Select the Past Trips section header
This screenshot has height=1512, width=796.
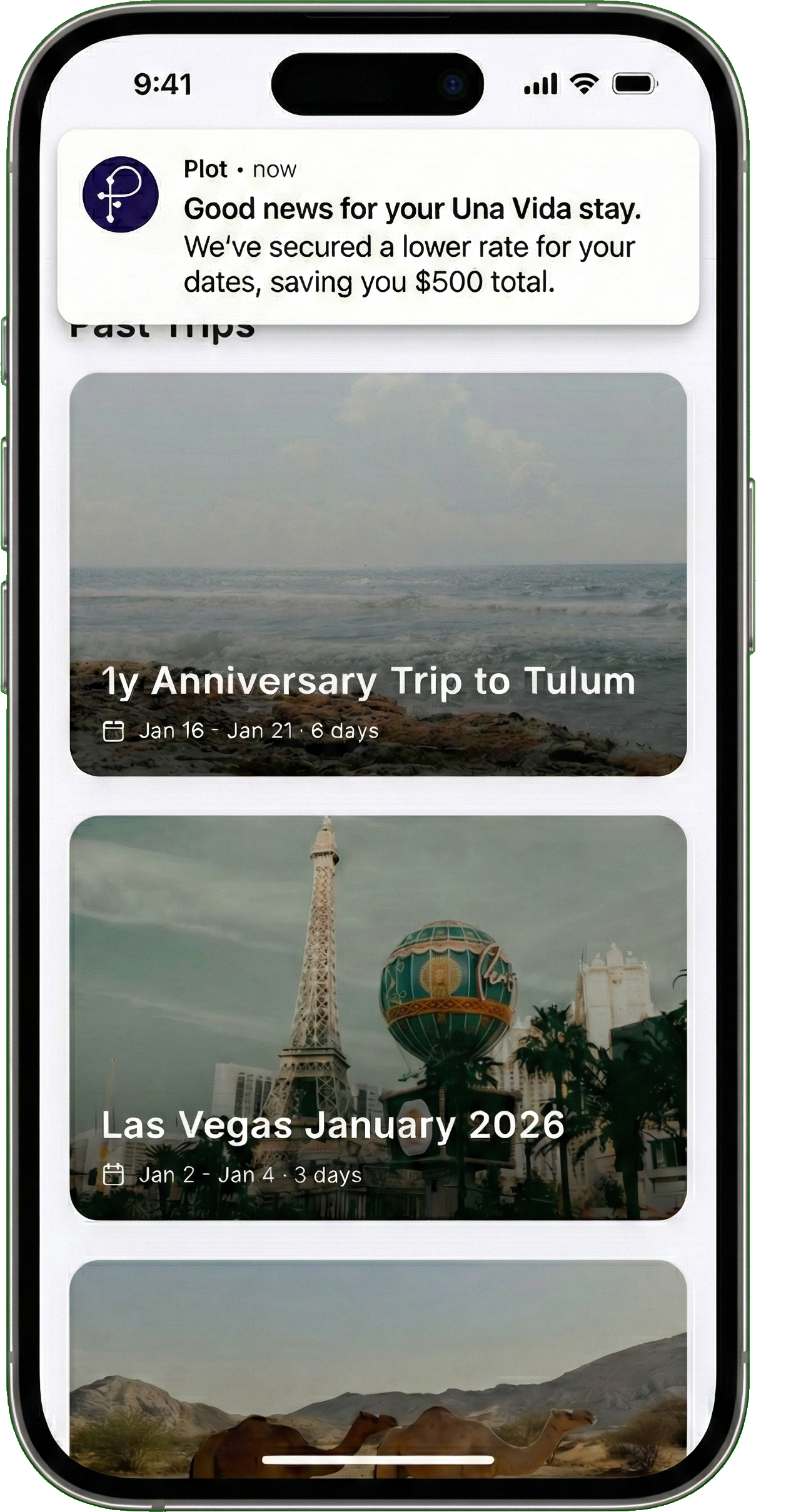coord(164,328)
